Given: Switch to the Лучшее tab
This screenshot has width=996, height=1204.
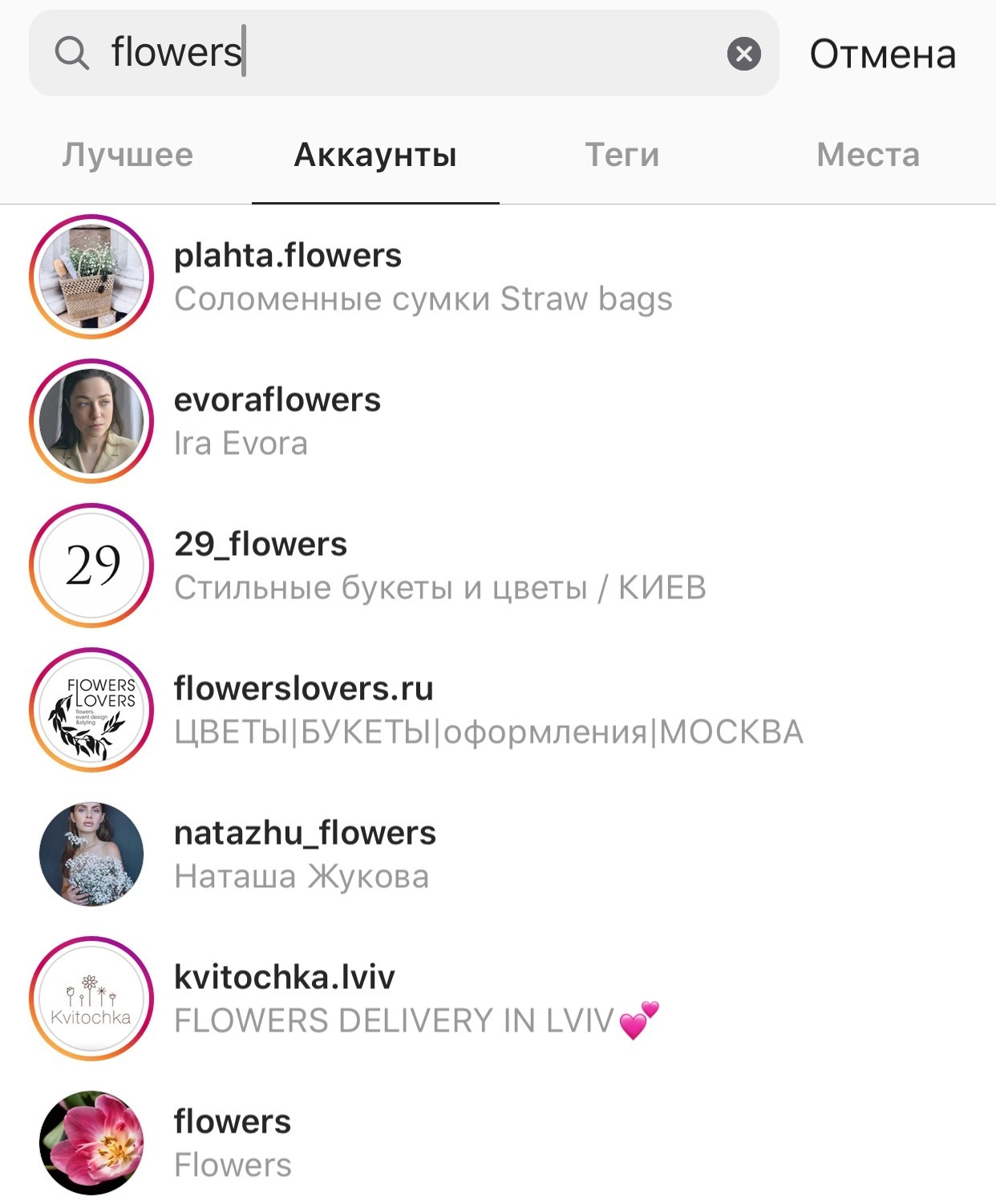Looking at the screenshot, I should click(x=128, y=155).
